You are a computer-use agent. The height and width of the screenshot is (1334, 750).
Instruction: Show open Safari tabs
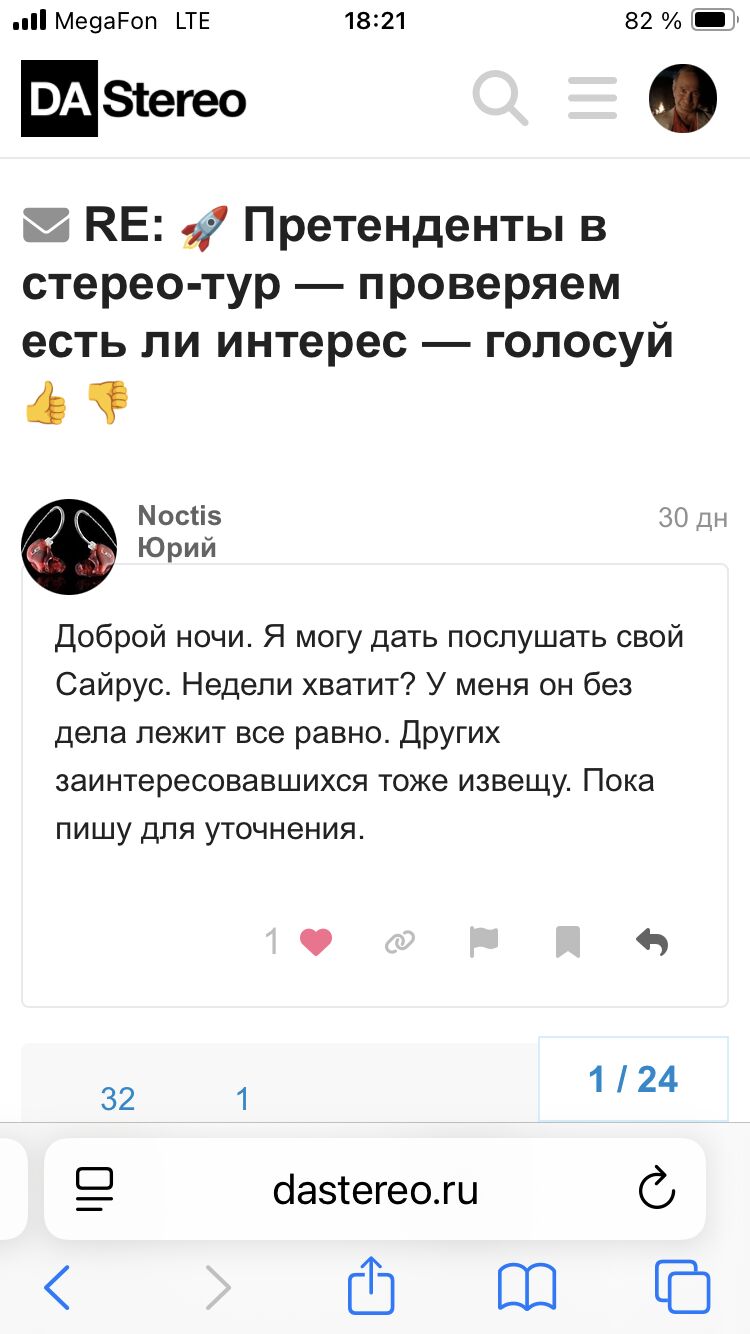tap(682, 1286)
